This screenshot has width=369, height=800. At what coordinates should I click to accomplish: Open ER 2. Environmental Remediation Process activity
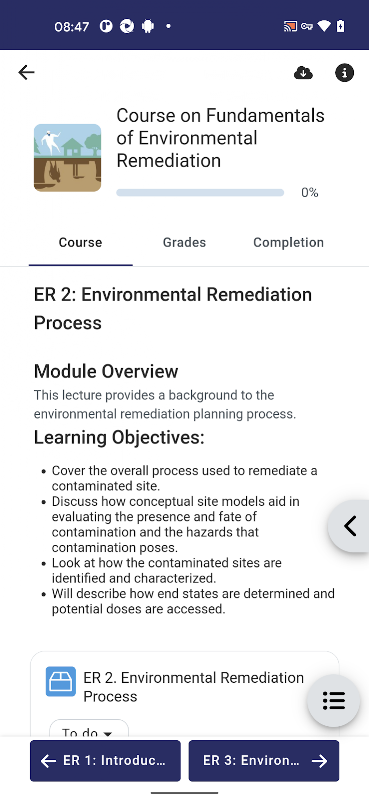coord(193,687)
